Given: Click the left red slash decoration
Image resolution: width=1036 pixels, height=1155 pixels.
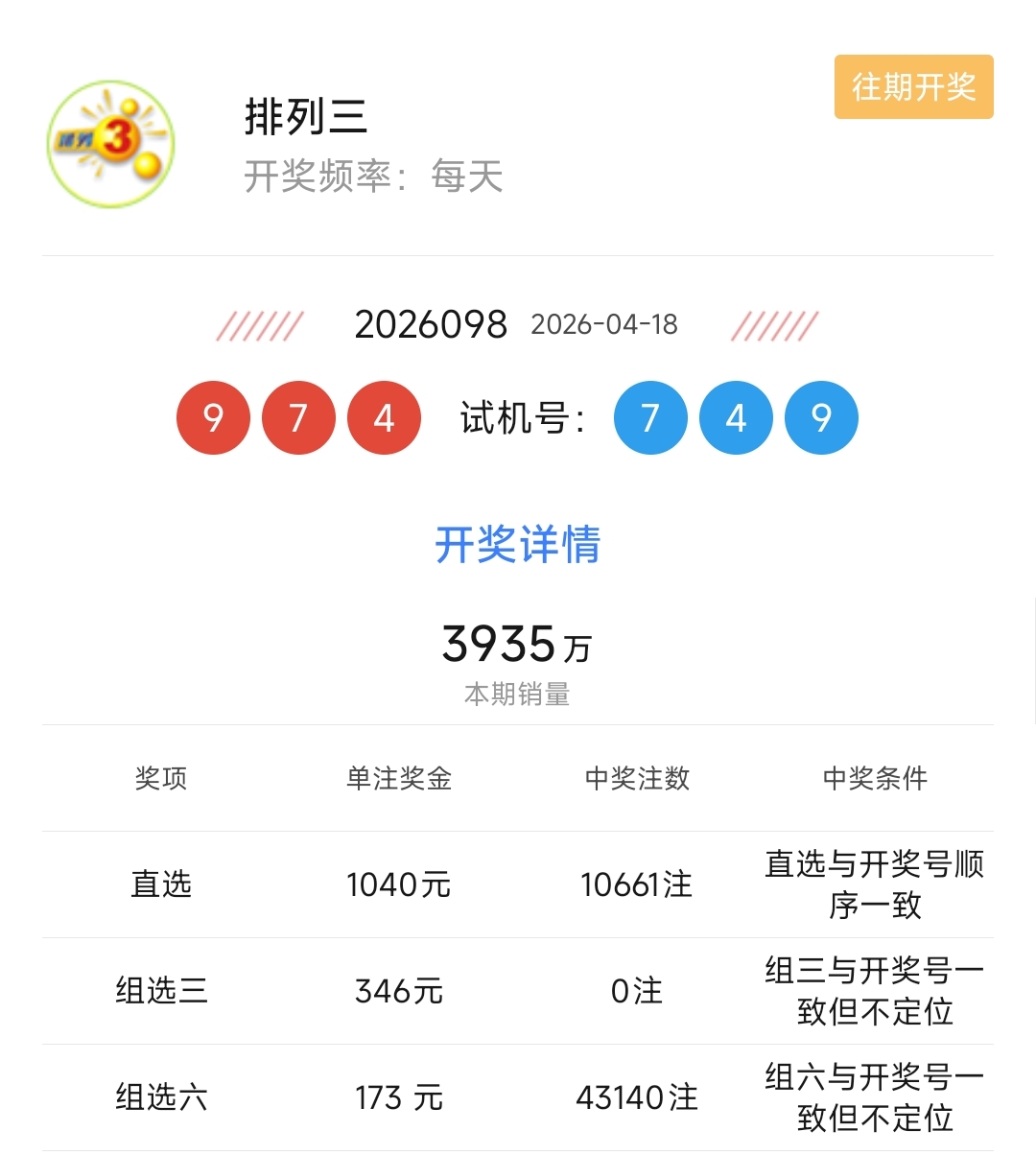Looking at the screenshot, I should (261, 326).
